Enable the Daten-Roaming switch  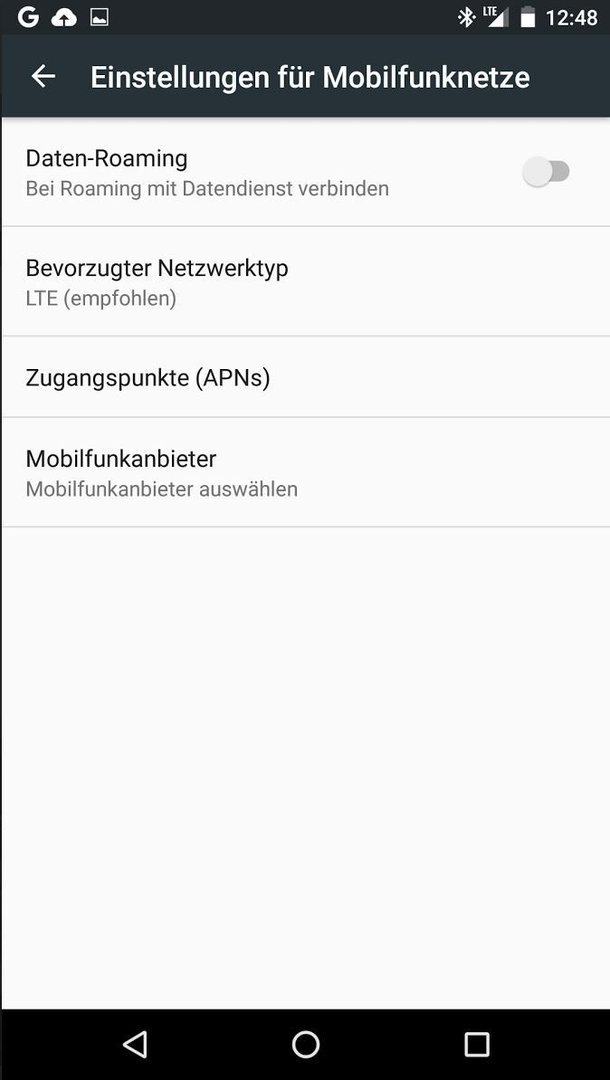(x=546, y=172)
